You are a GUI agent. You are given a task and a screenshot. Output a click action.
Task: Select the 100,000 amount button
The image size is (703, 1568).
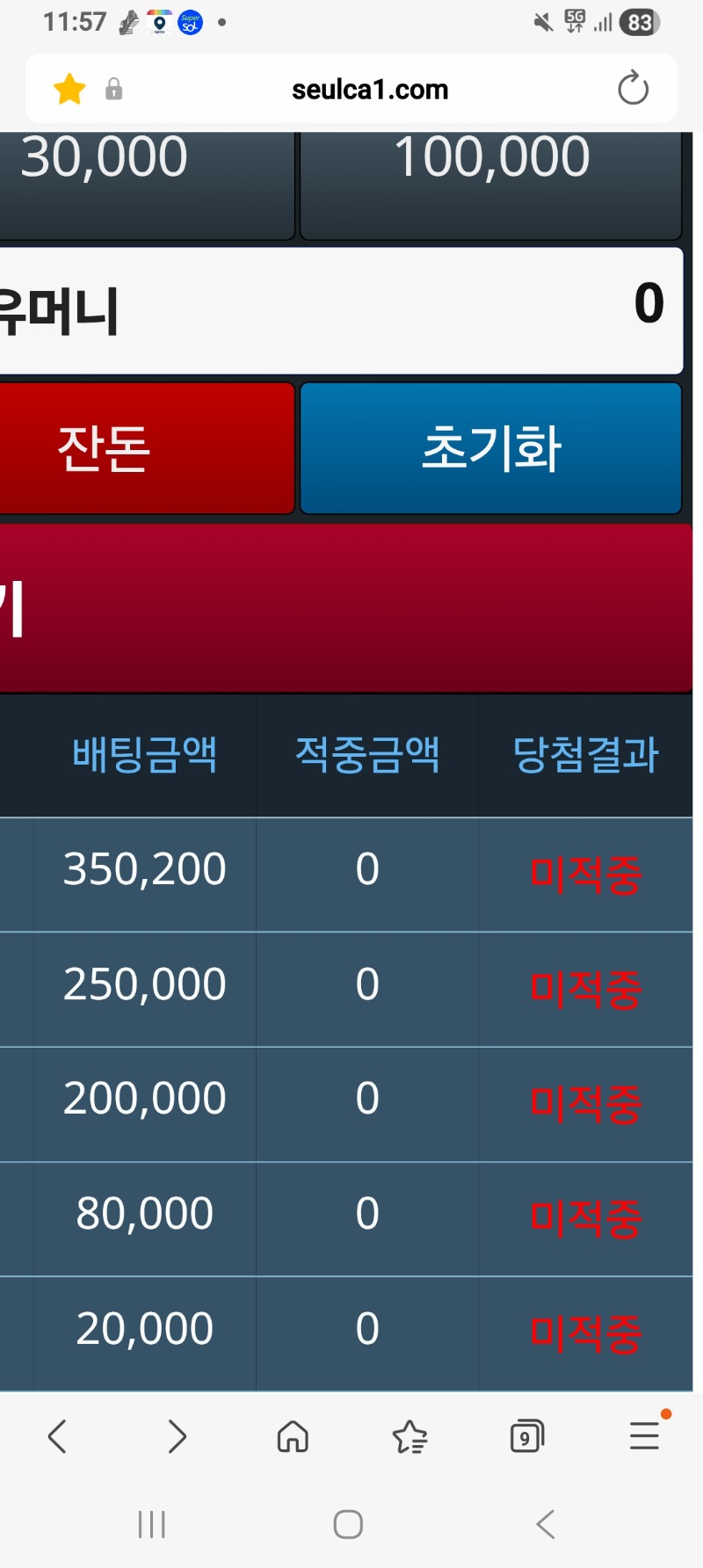pyautogui.click(x=490, y=180)
